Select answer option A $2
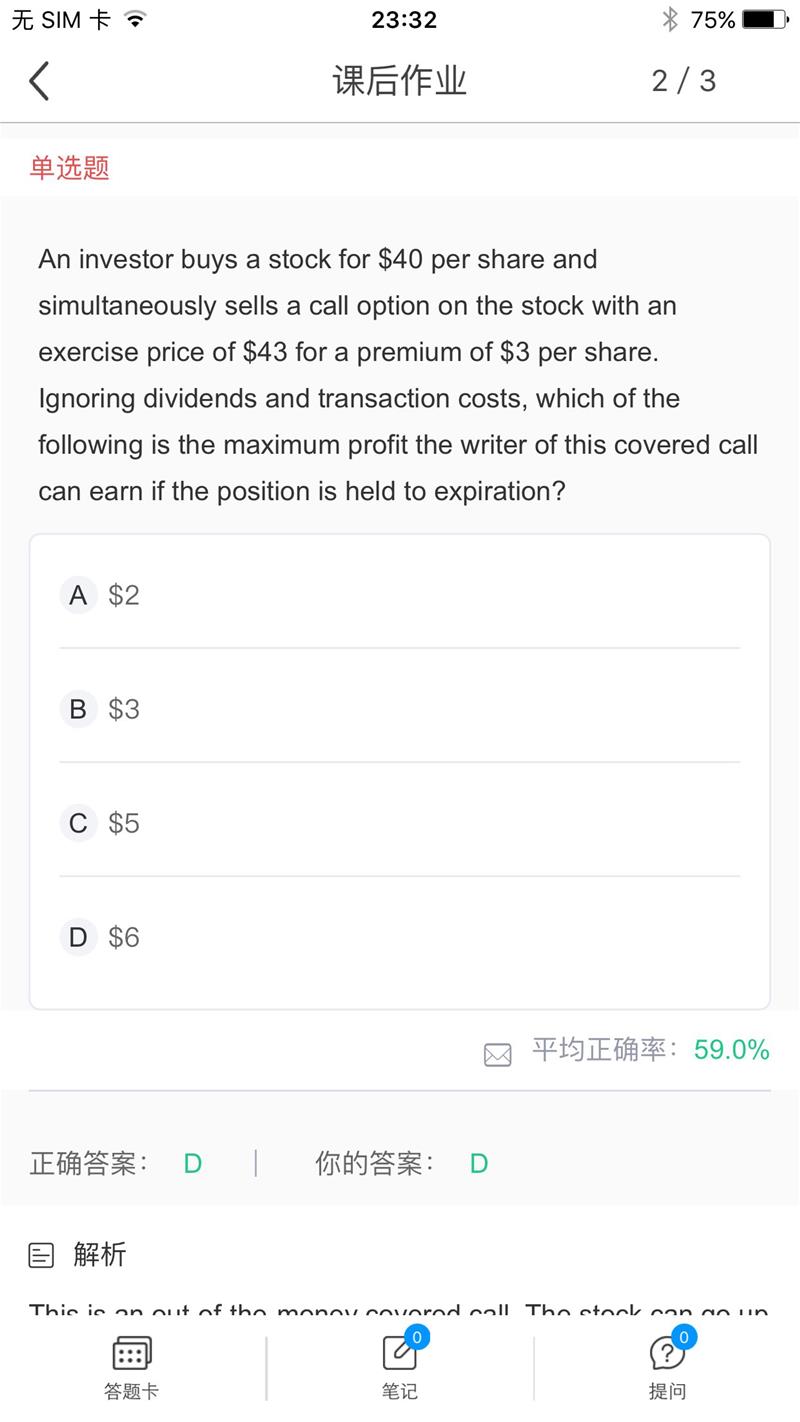The height and width of the screenshot is (1422, 800). click(400, 595)
